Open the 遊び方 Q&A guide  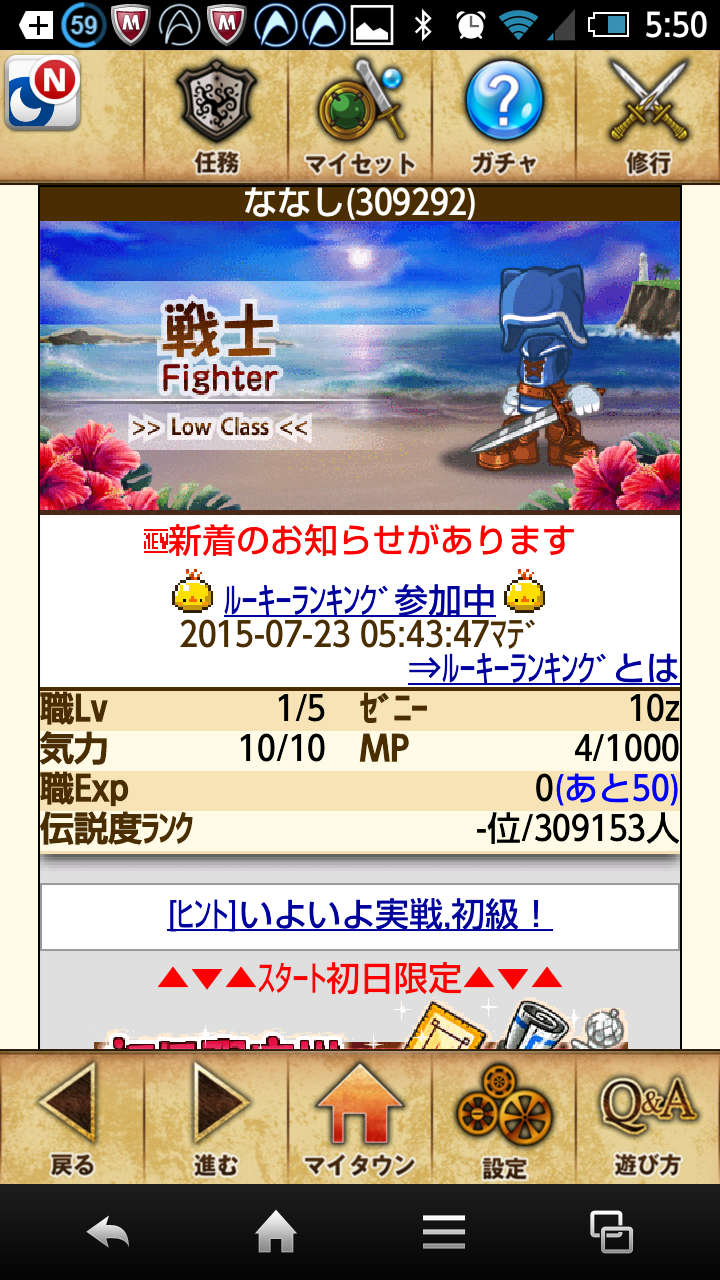647,1118
